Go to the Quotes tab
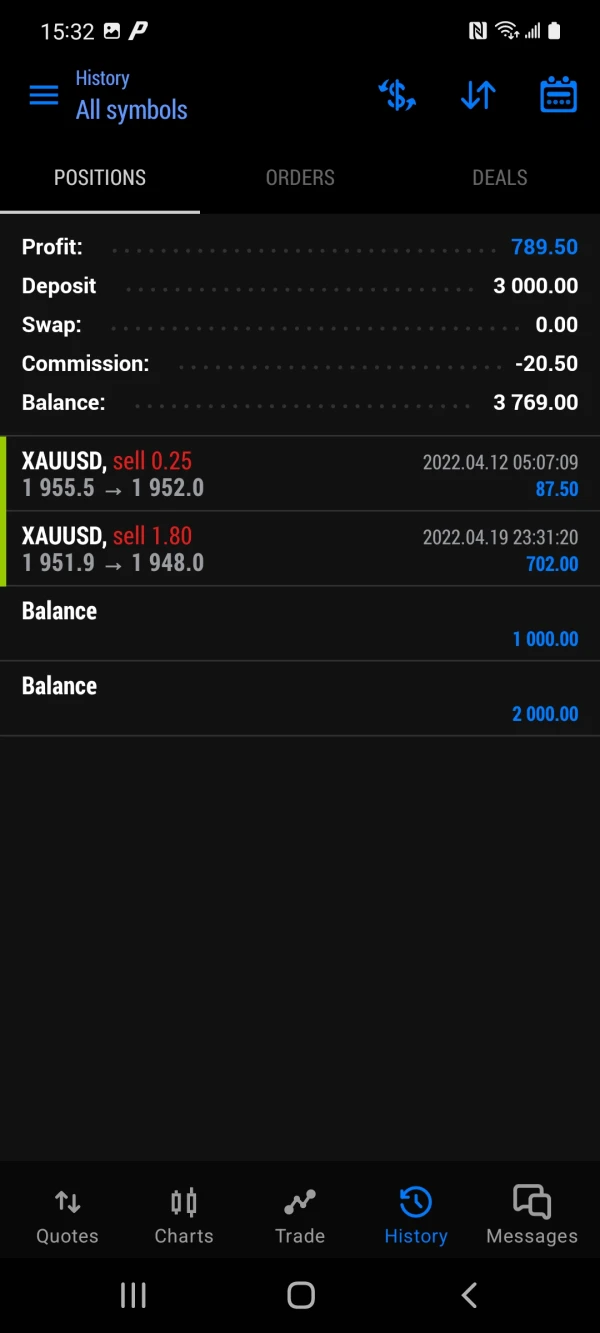The image size is (600, 1333). [67, 1215]
